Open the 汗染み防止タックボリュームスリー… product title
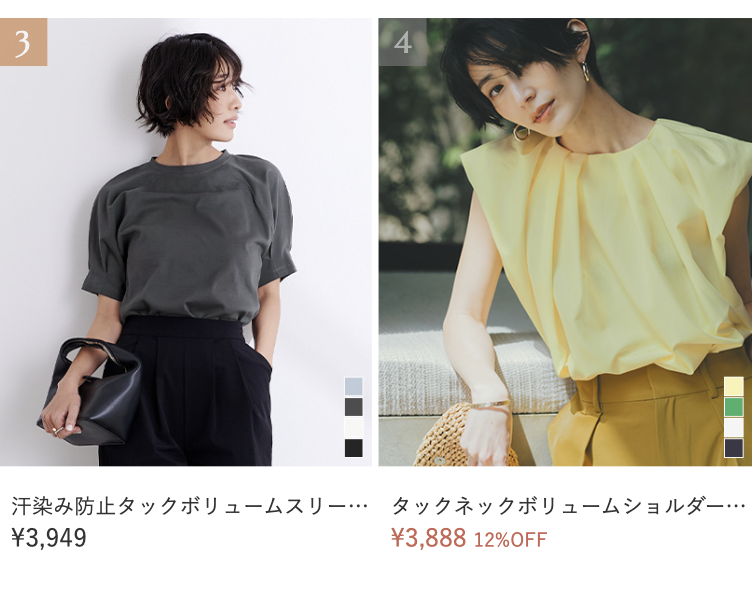The width and height of the screenshot is (754, 612). tap(189, 506)
